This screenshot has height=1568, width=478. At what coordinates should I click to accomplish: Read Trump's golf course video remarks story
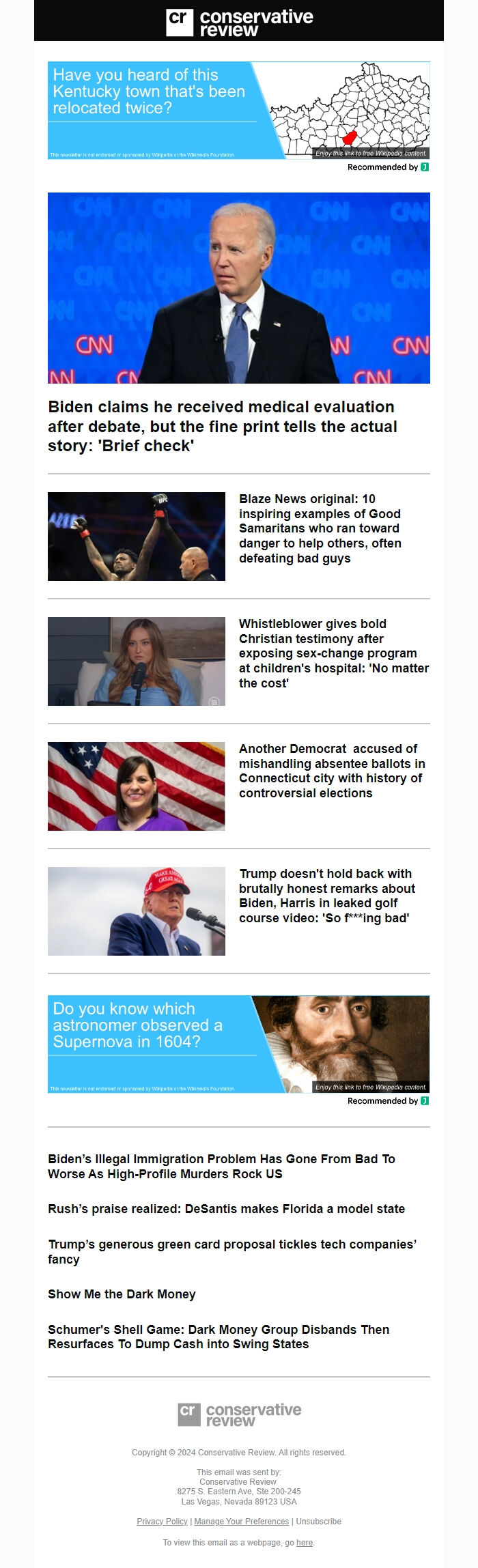[x=326, y=896]
